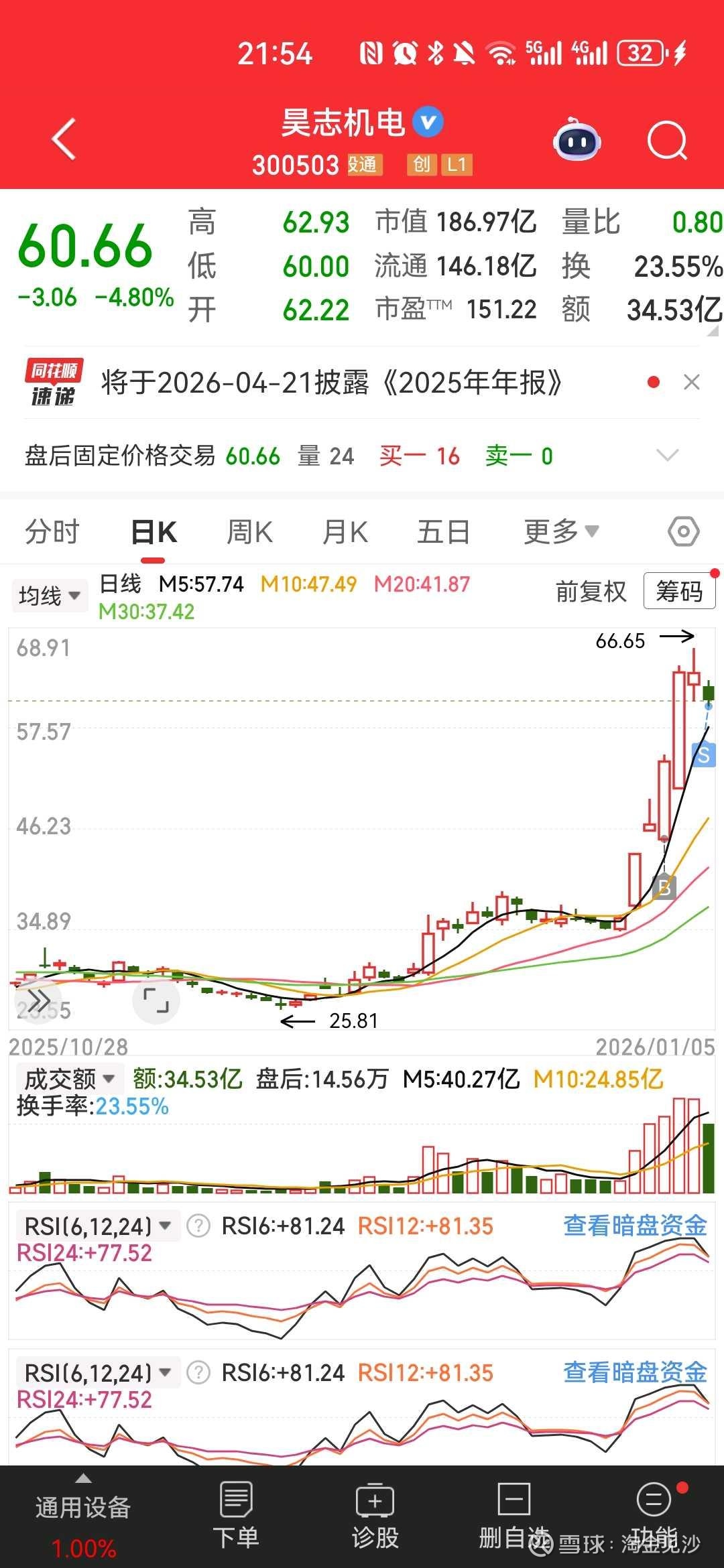Open the 筹码 distribution button
Viewport: 724px width, 1568px height.
(x=679, y=591)
